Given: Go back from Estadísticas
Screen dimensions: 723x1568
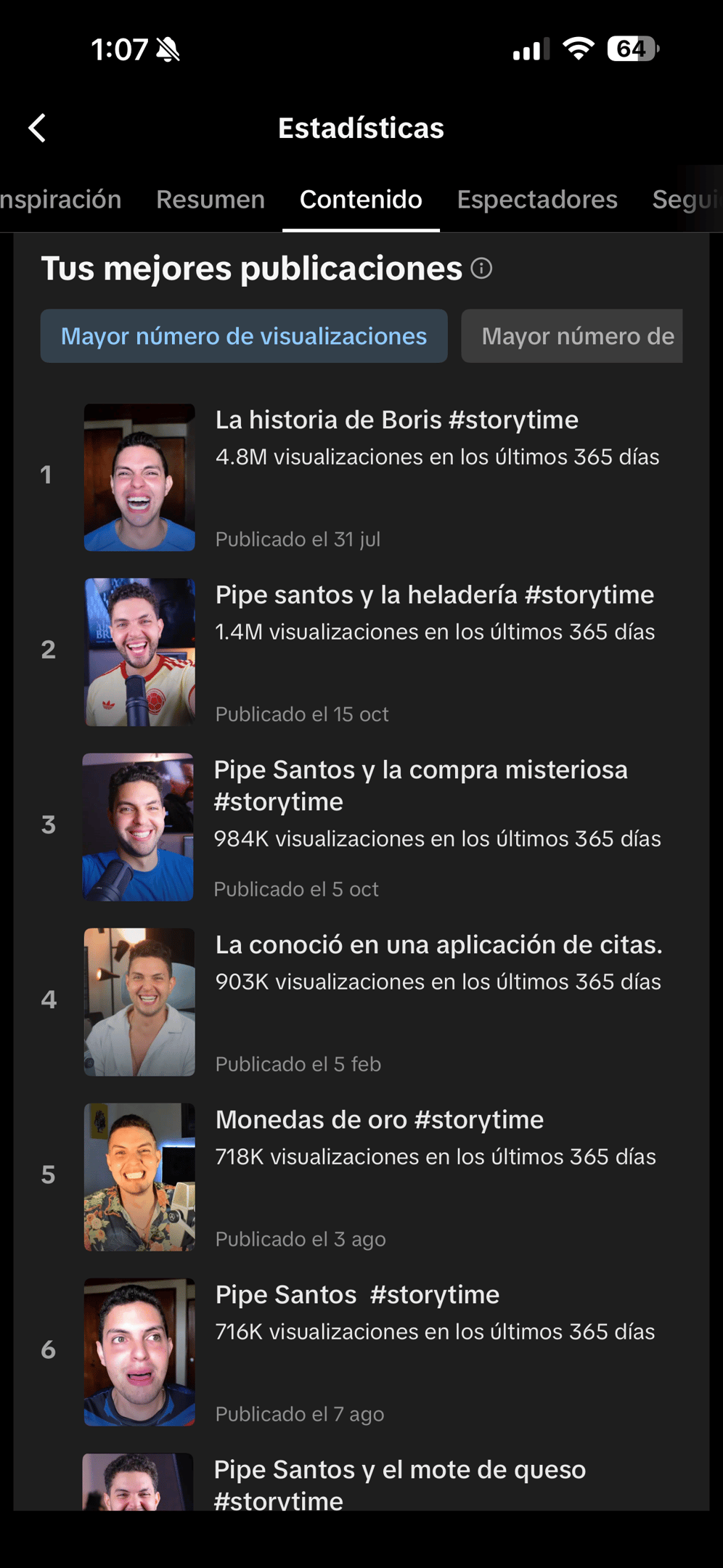Looking at the screenshot, I should coord(38,128).
